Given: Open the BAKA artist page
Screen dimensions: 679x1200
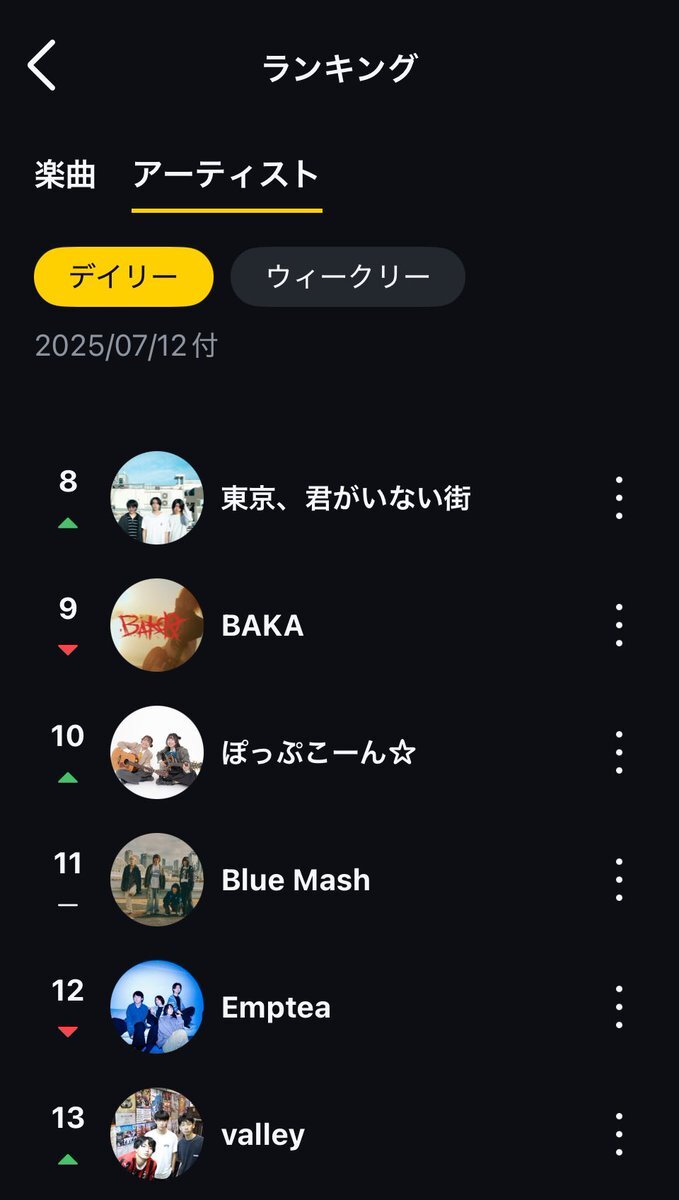Looking at the screenshot, I should pos(340,625).
